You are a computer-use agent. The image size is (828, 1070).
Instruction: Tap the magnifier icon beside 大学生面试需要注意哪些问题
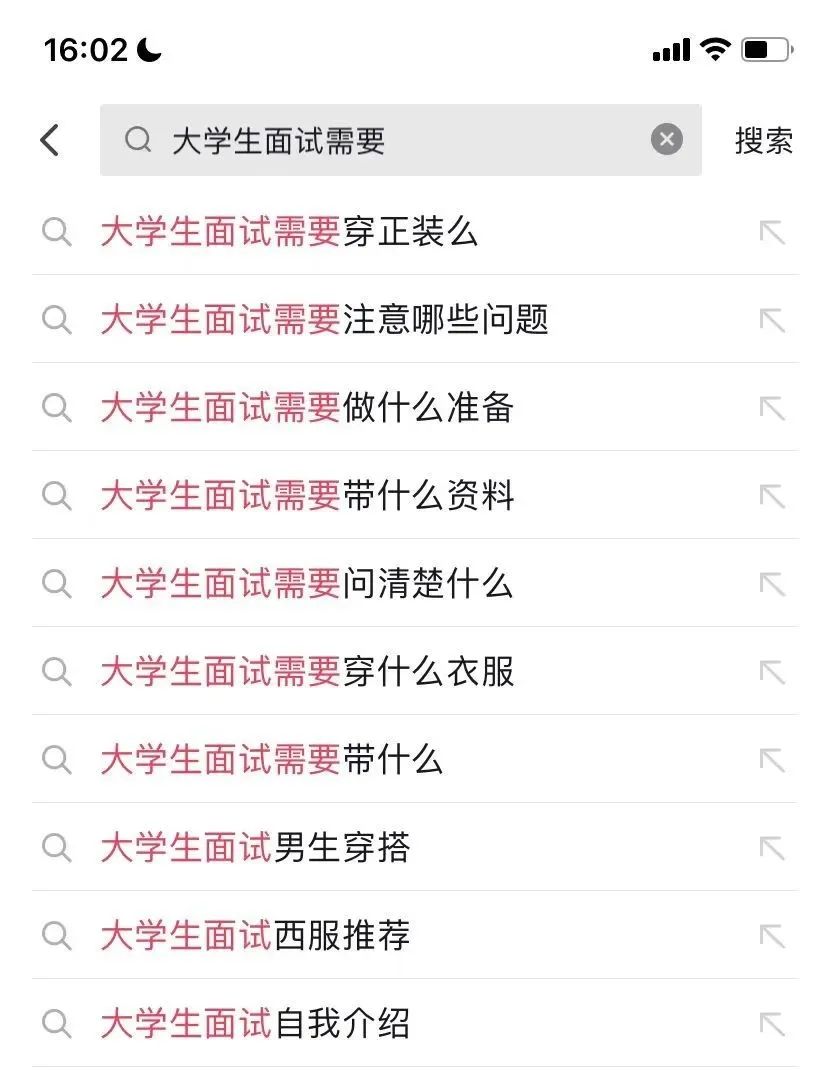(57, 320)
